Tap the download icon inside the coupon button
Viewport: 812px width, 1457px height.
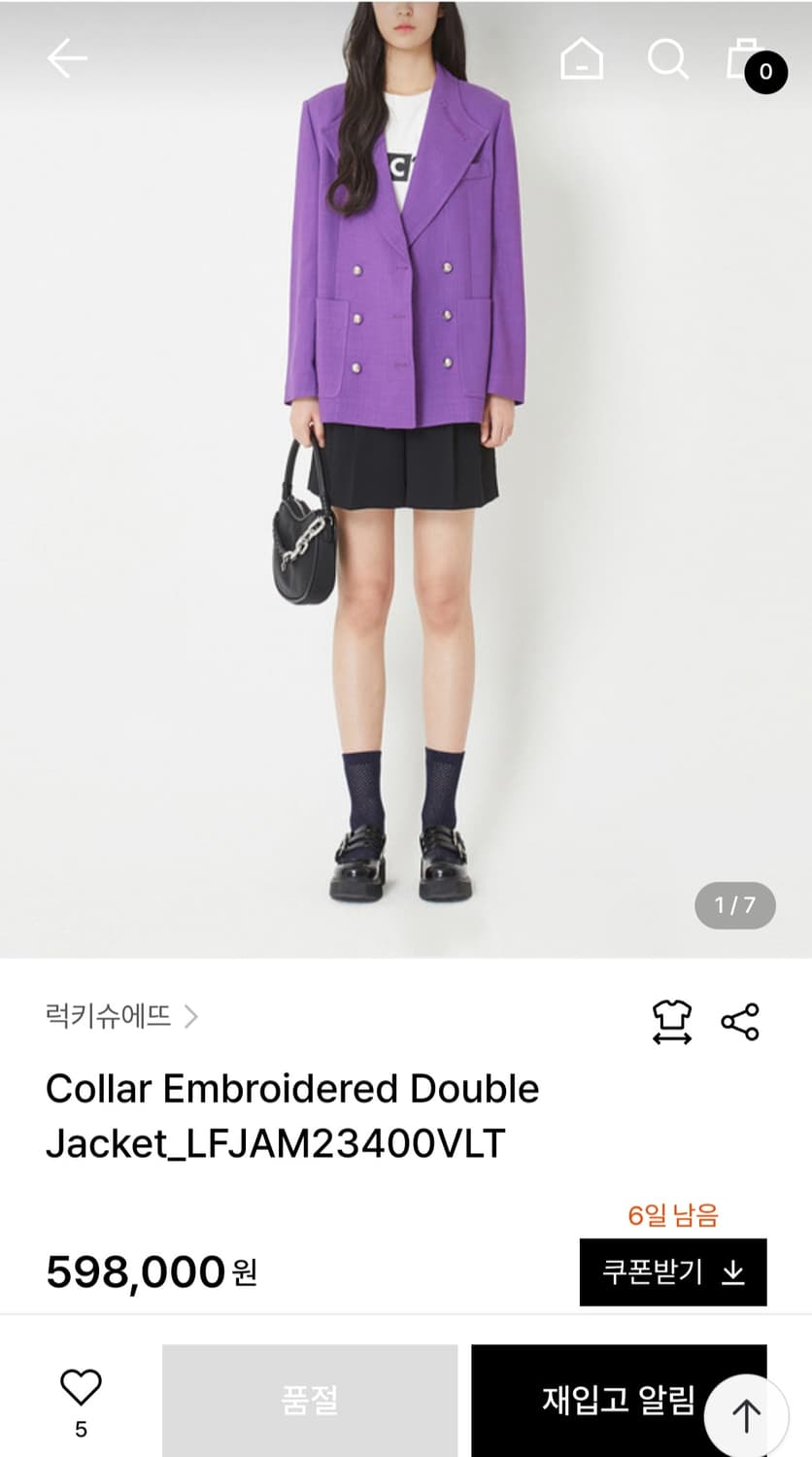point(731,1271)
